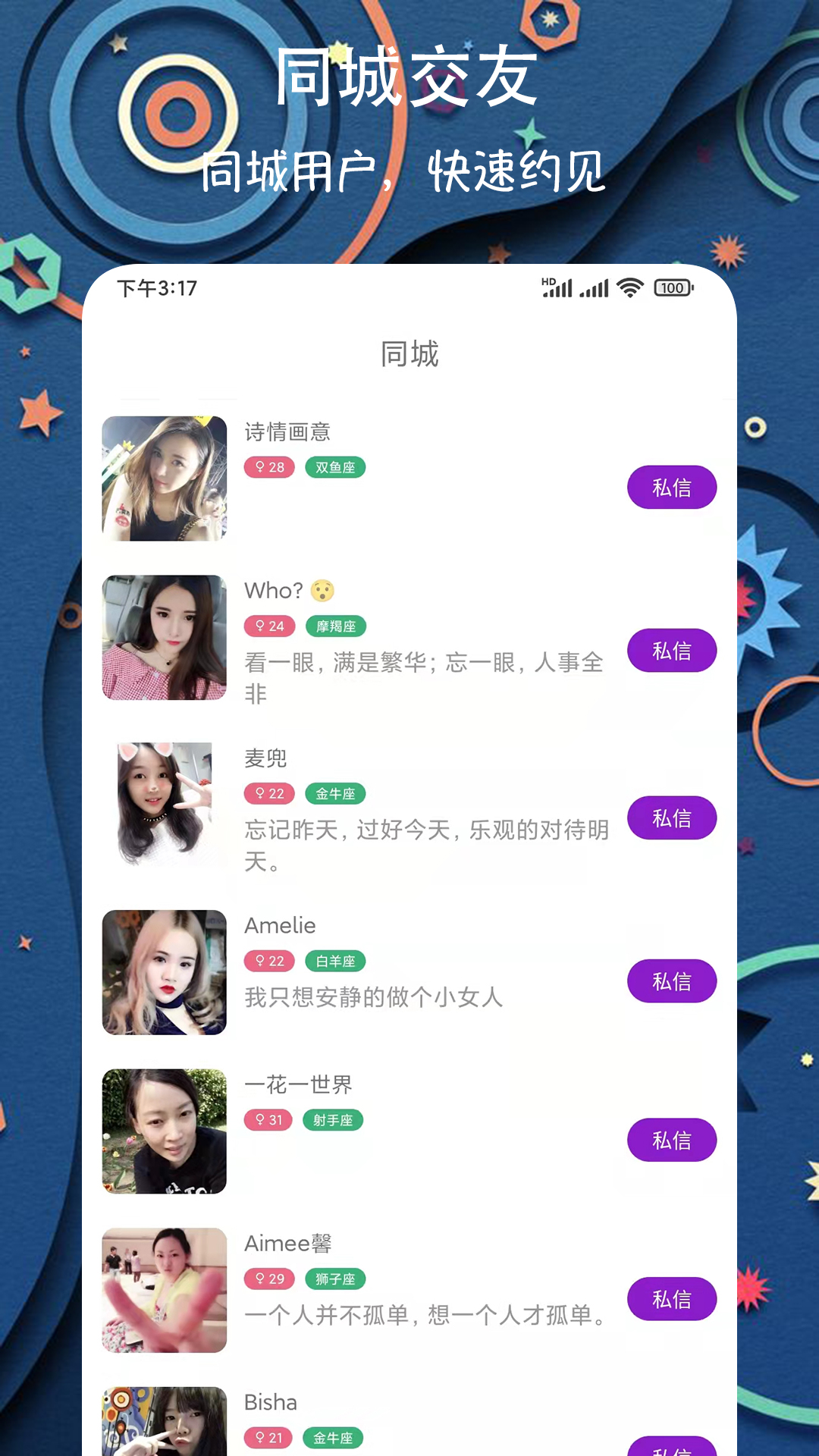Select the 双鱼座 zodiac tag for 诗情画意
Viewport: 819px width, 1456px height.
pyautogui.click(x=336, y=468)
